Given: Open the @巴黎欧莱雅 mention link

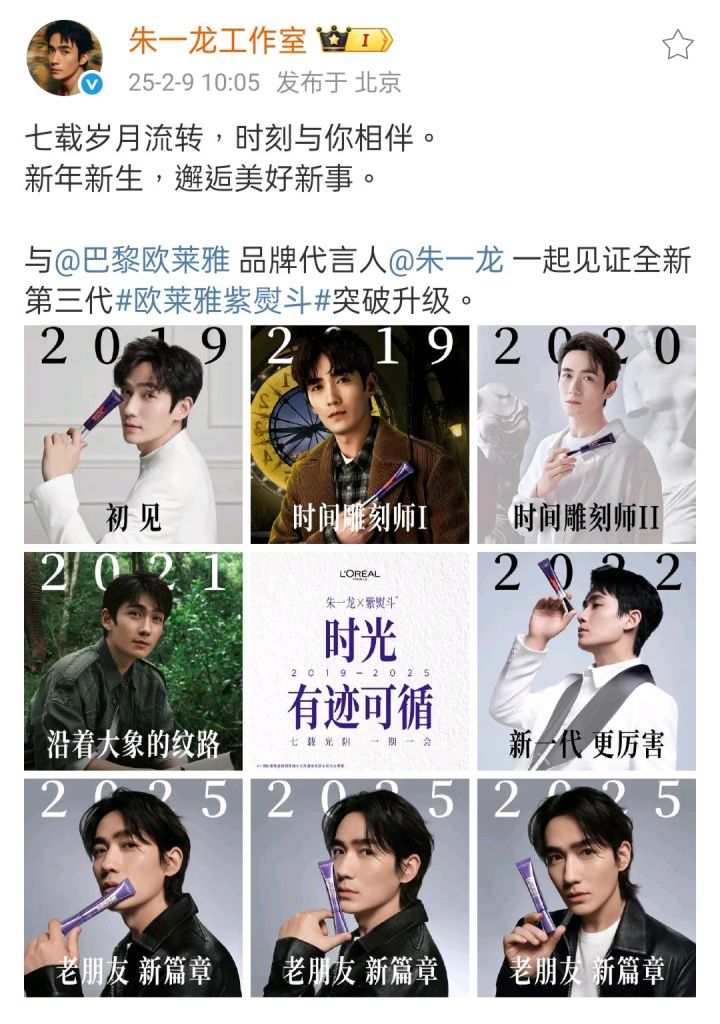Looking at the screenshot, I should [x=142, y=261].
